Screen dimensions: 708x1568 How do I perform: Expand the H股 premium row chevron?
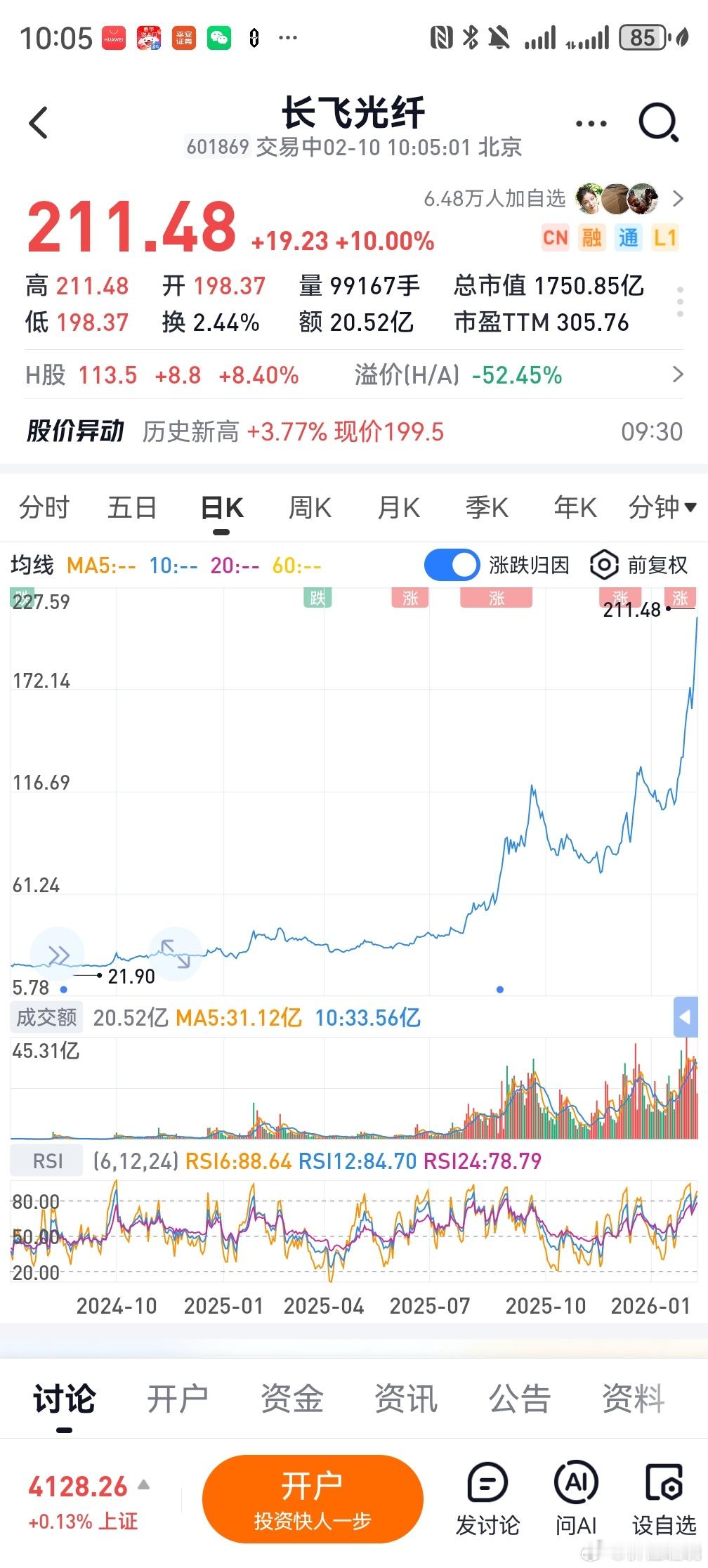pos(676,375)
